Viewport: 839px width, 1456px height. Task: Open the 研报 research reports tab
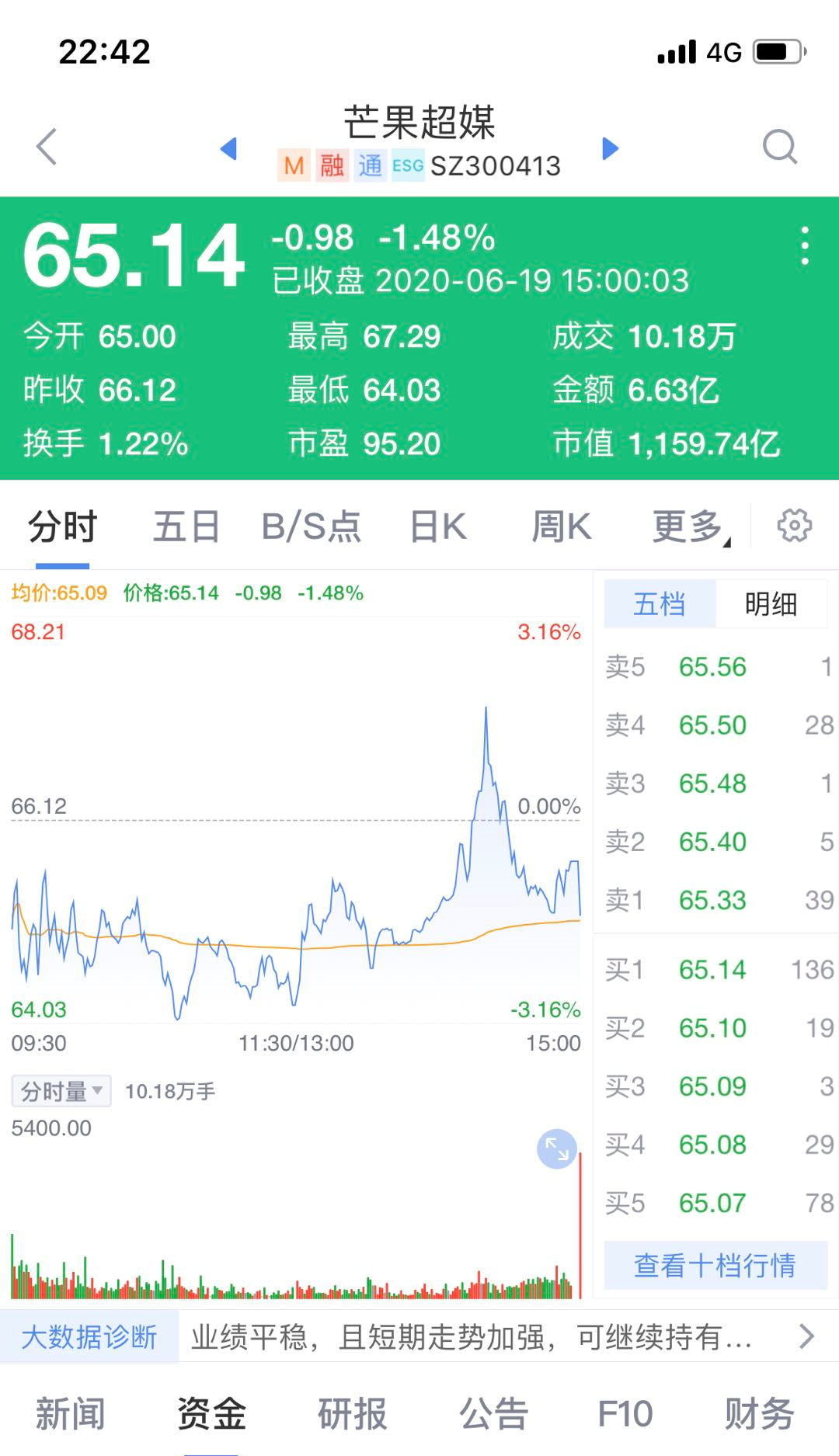tap(352, 1414)
